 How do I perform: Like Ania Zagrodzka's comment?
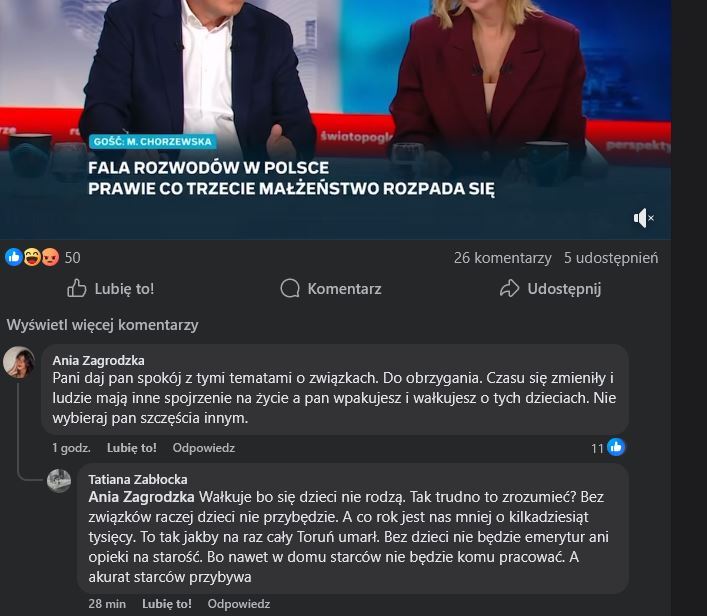tap(131, 448)
